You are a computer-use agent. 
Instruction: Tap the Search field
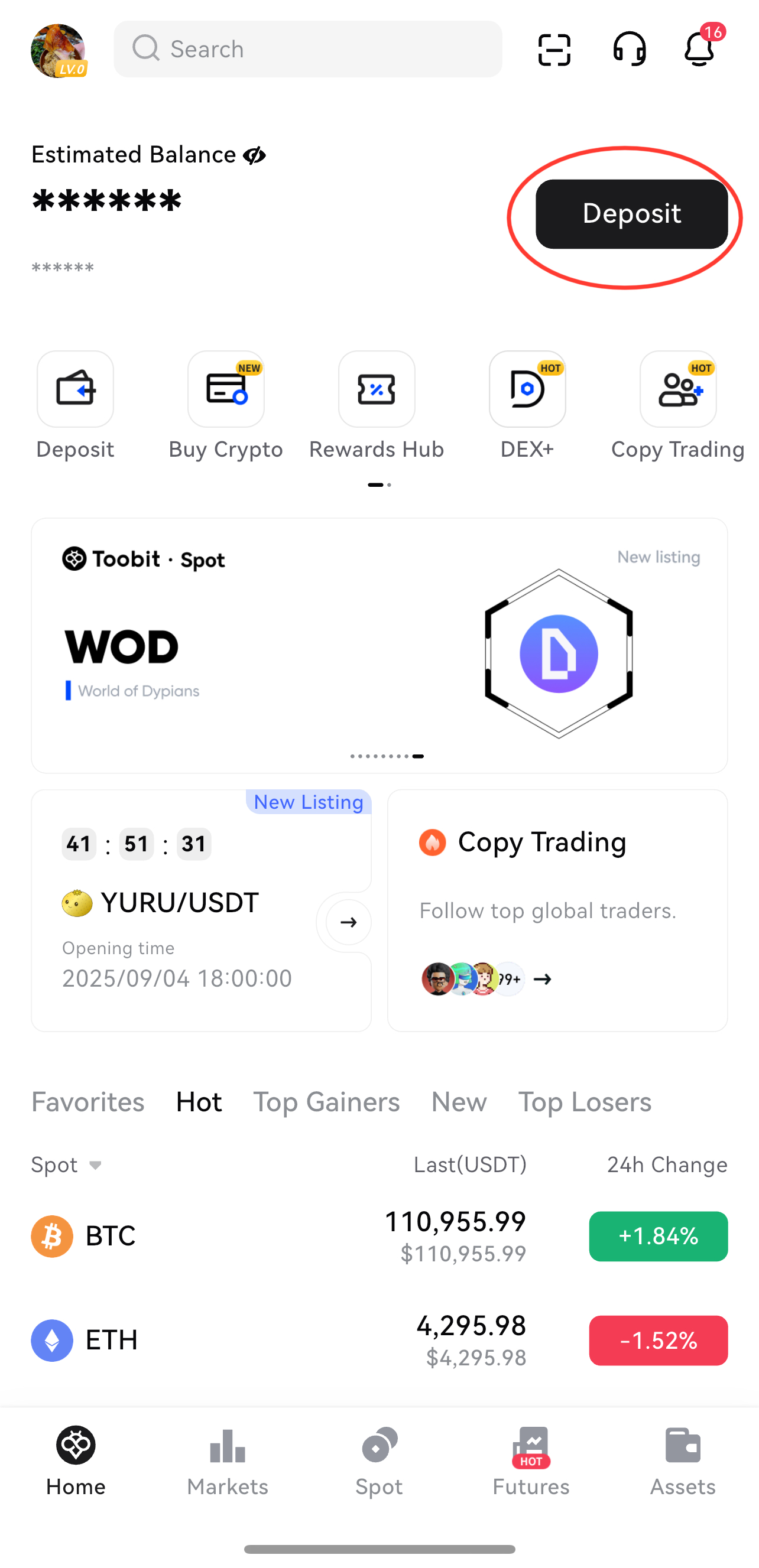(307, 49)
